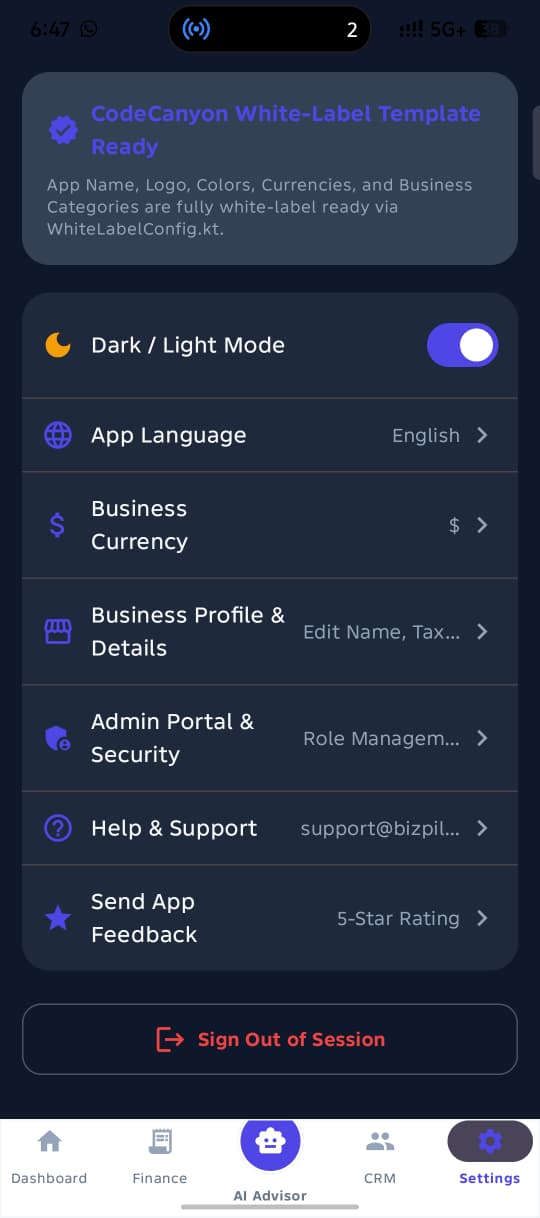Open Send App Feedback

point(270,918)
